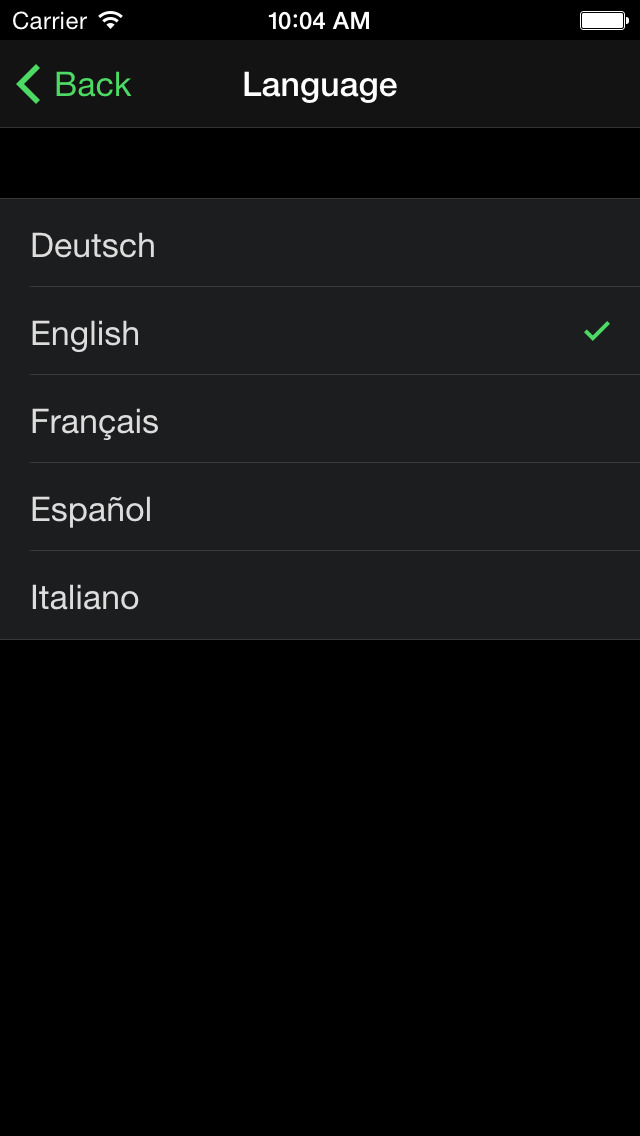
Task: Set the language to Italiano
Action: pyautogui.click(x=320, y=596)
